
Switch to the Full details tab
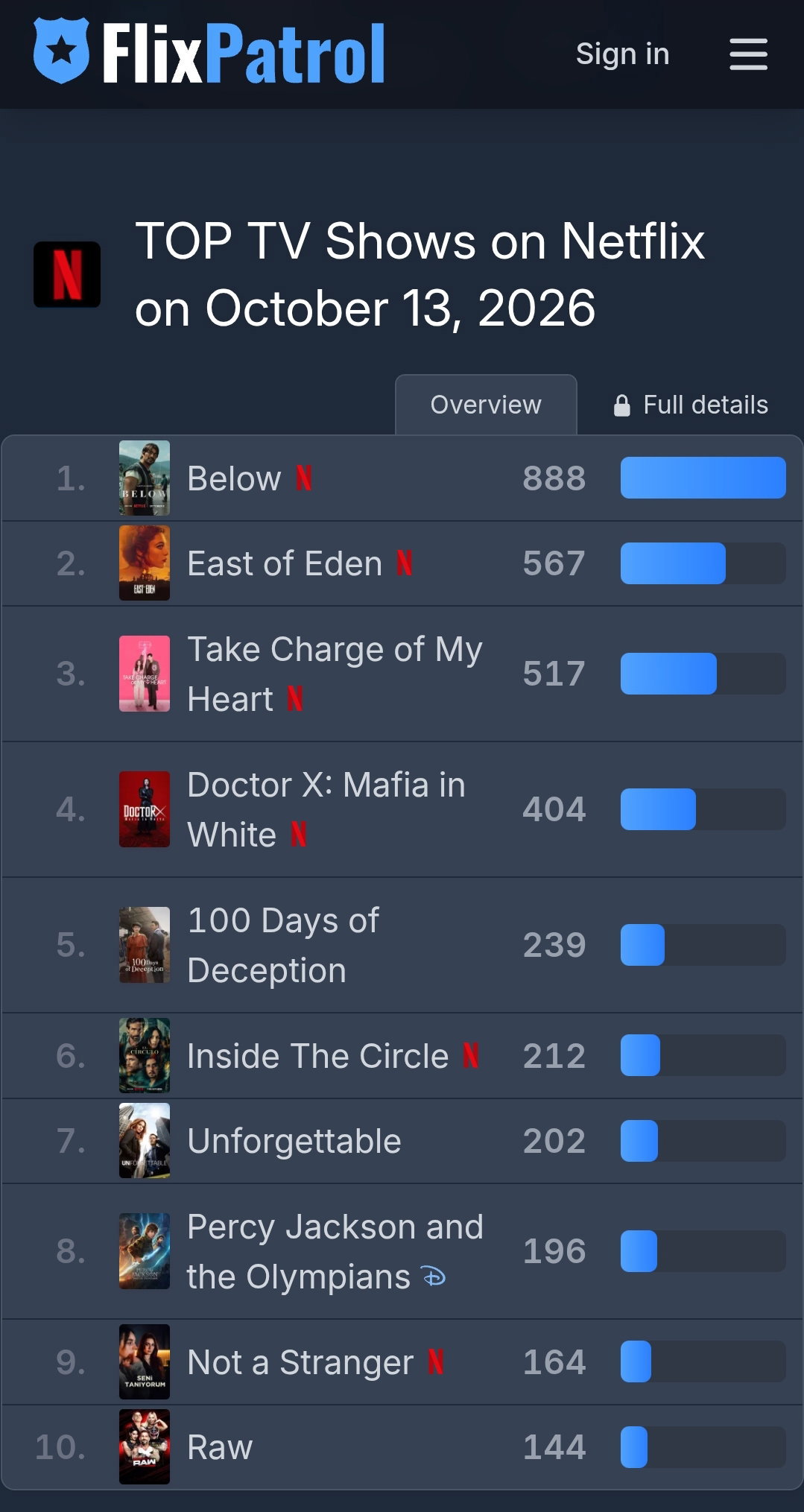coord(690,405)
